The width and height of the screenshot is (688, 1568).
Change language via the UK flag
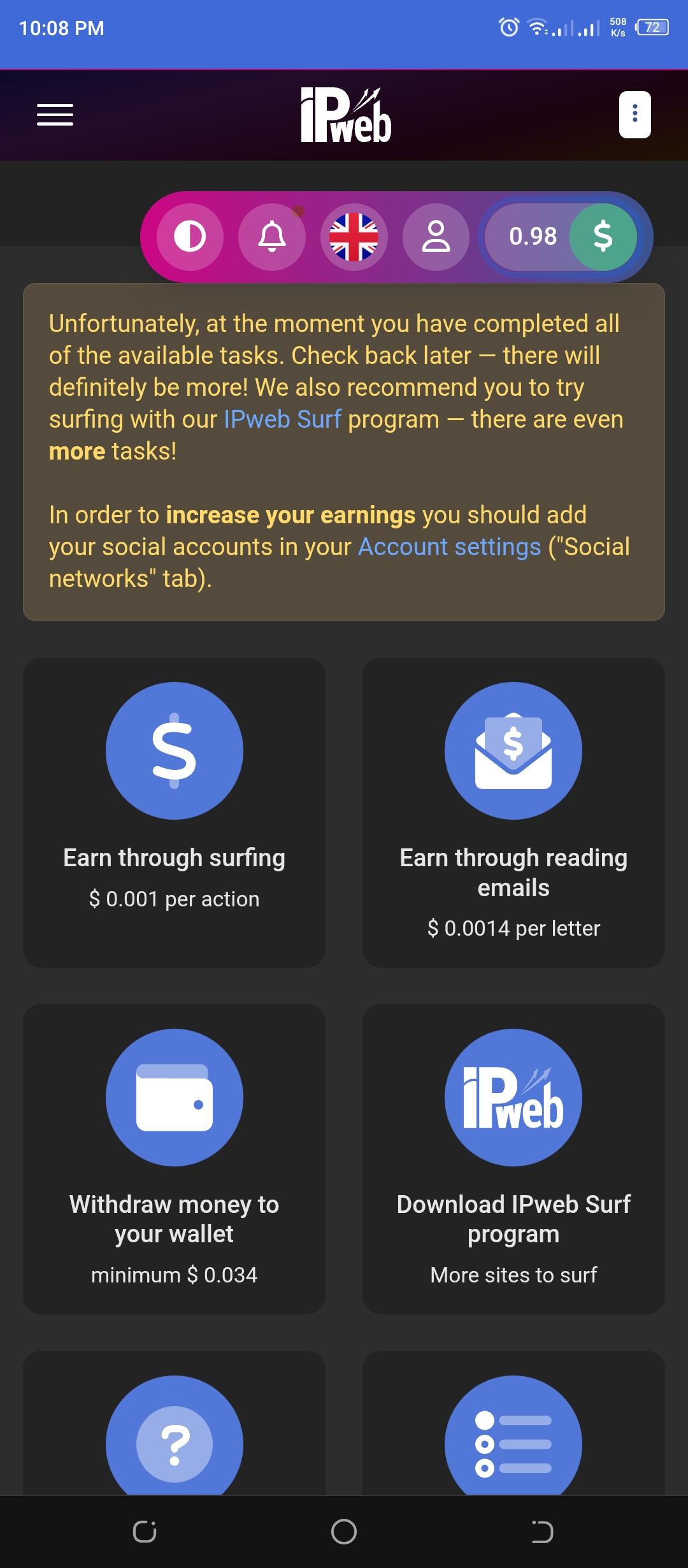(354, 237)
